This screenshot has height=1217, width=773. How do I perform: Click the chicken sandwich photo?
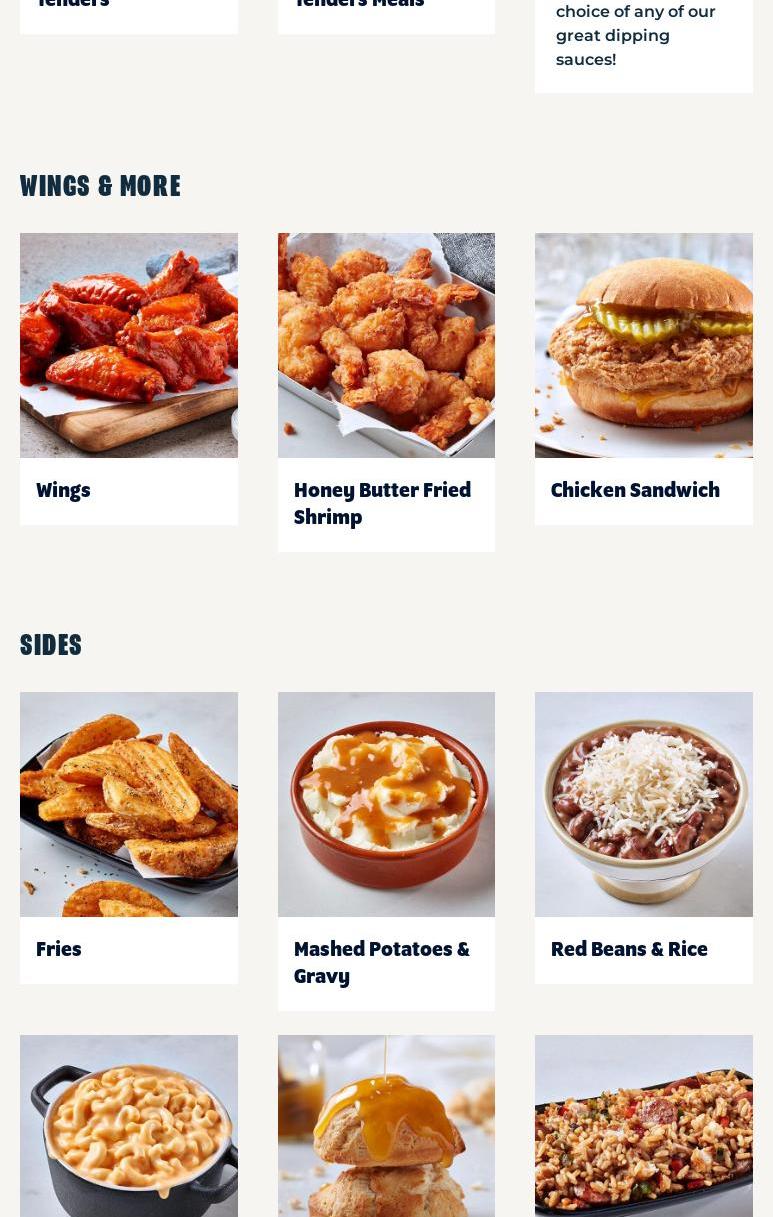(643, 345)
